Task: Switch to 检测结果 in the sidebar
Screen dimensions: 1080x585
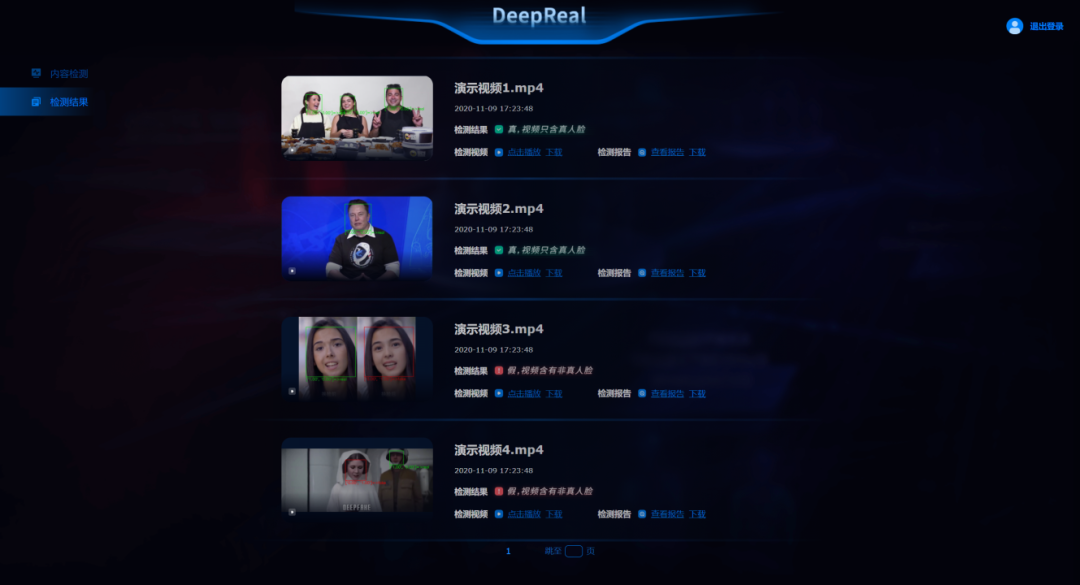Action: click(x=68, y=102)
